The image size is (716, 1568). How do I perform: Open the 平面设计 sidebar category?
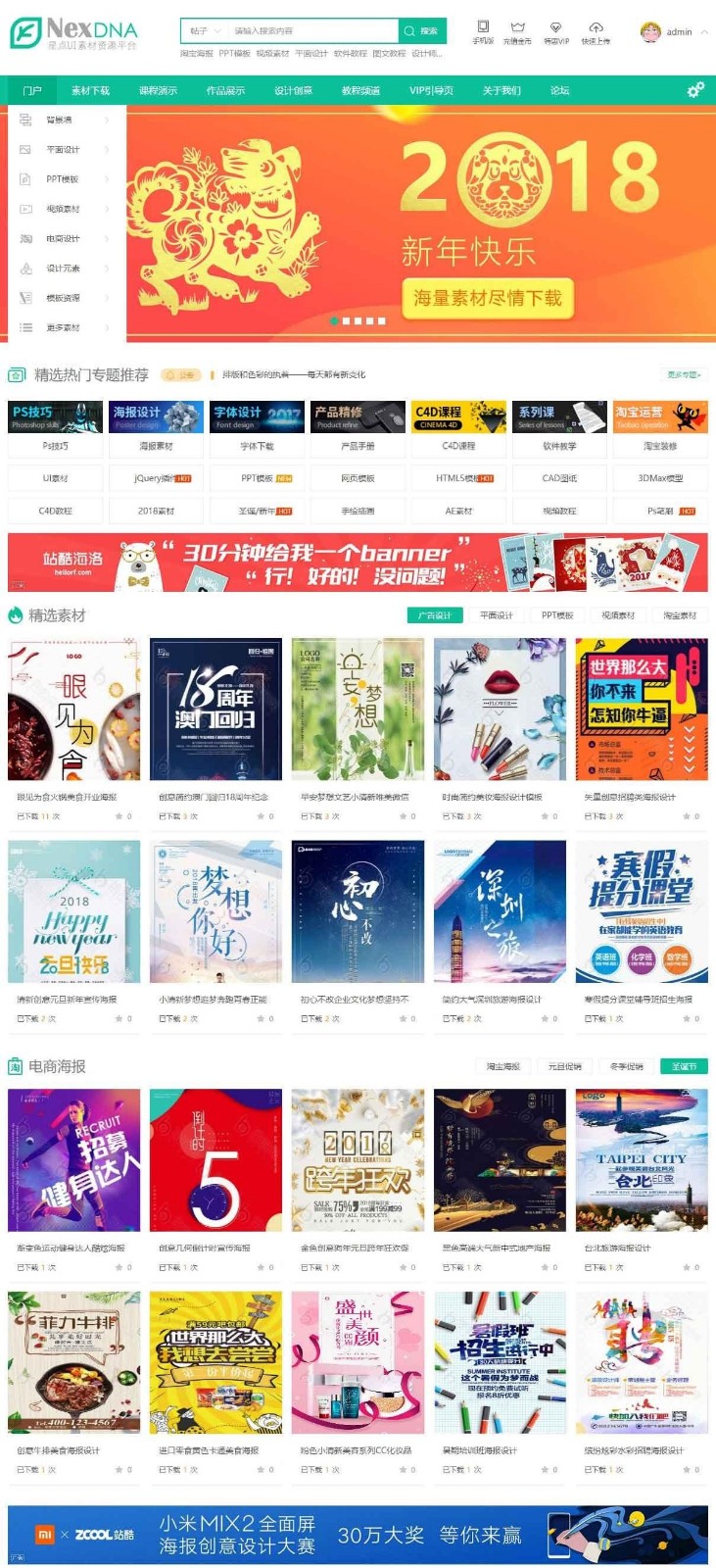tap(64, 150)
